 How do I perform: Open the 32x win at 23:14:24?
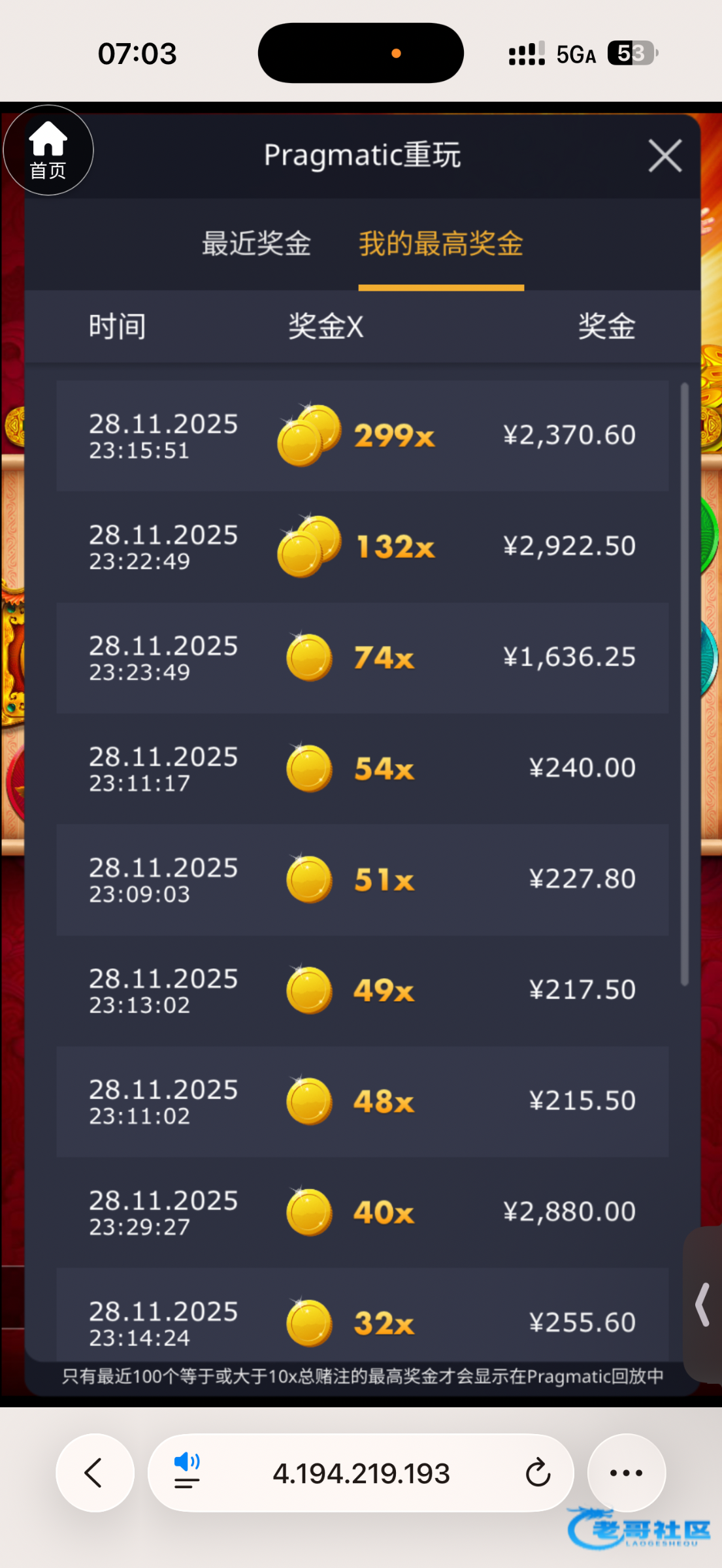coord(362,1320)
